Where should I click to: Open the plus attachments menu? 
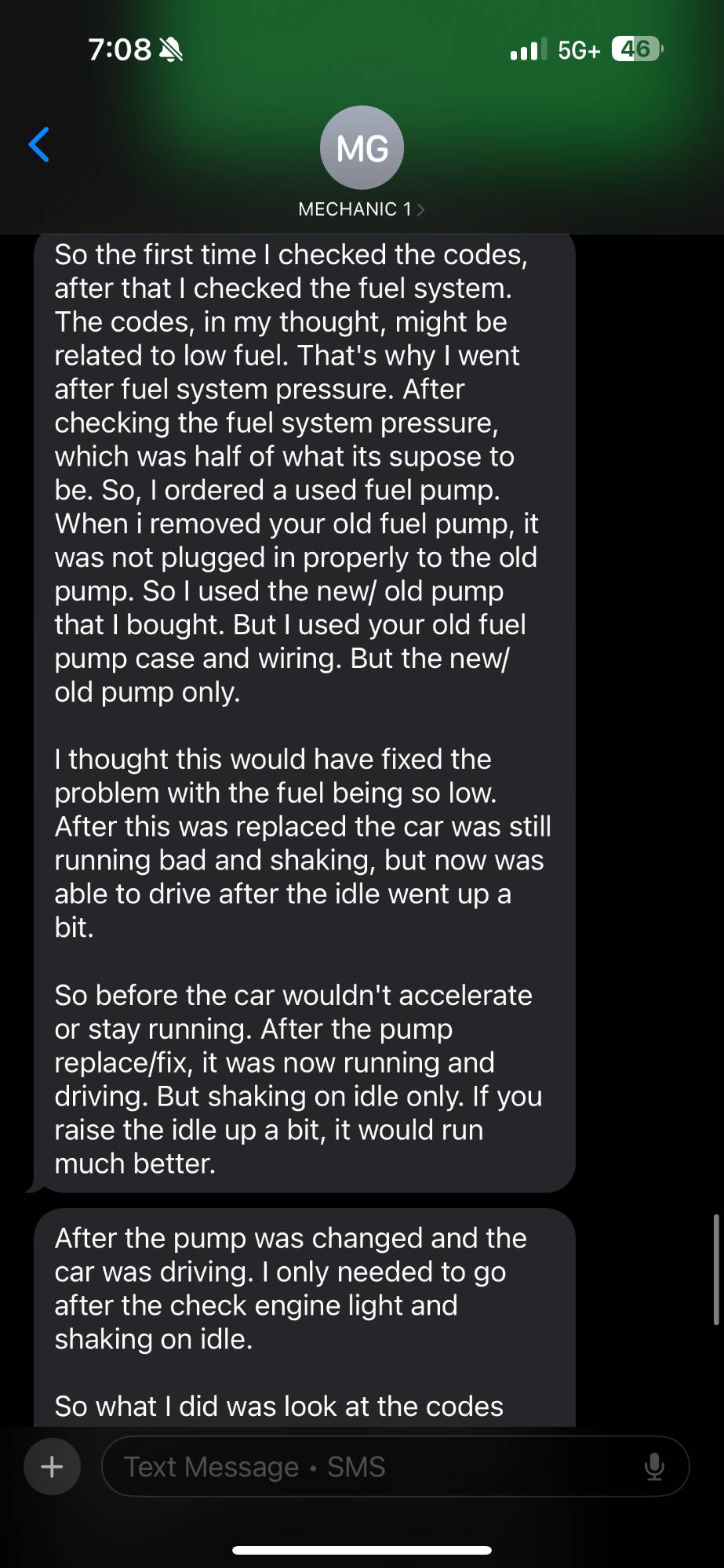click(x=52, y=1466)
